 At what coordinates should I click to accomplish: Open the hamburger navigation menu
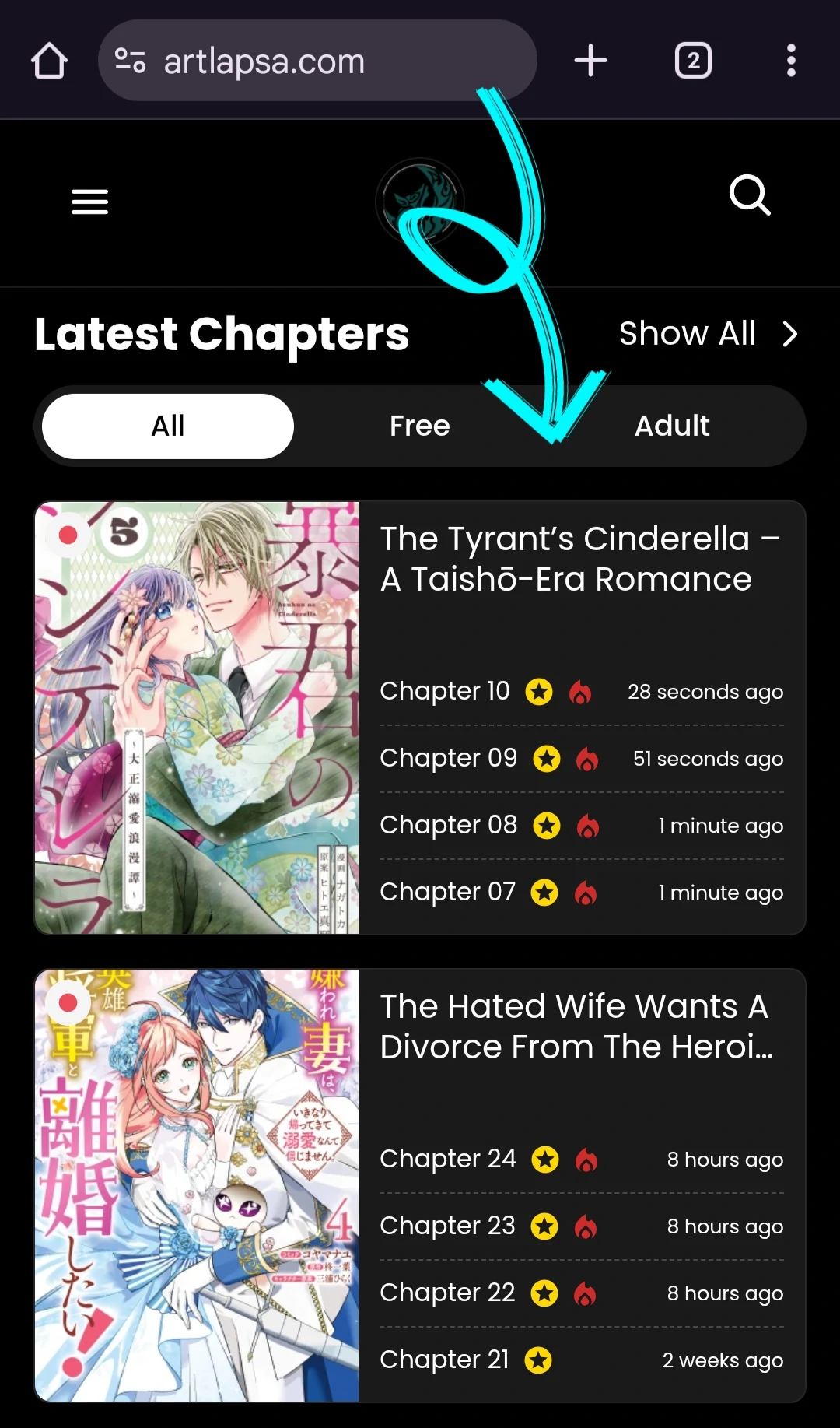pos(89,202)
